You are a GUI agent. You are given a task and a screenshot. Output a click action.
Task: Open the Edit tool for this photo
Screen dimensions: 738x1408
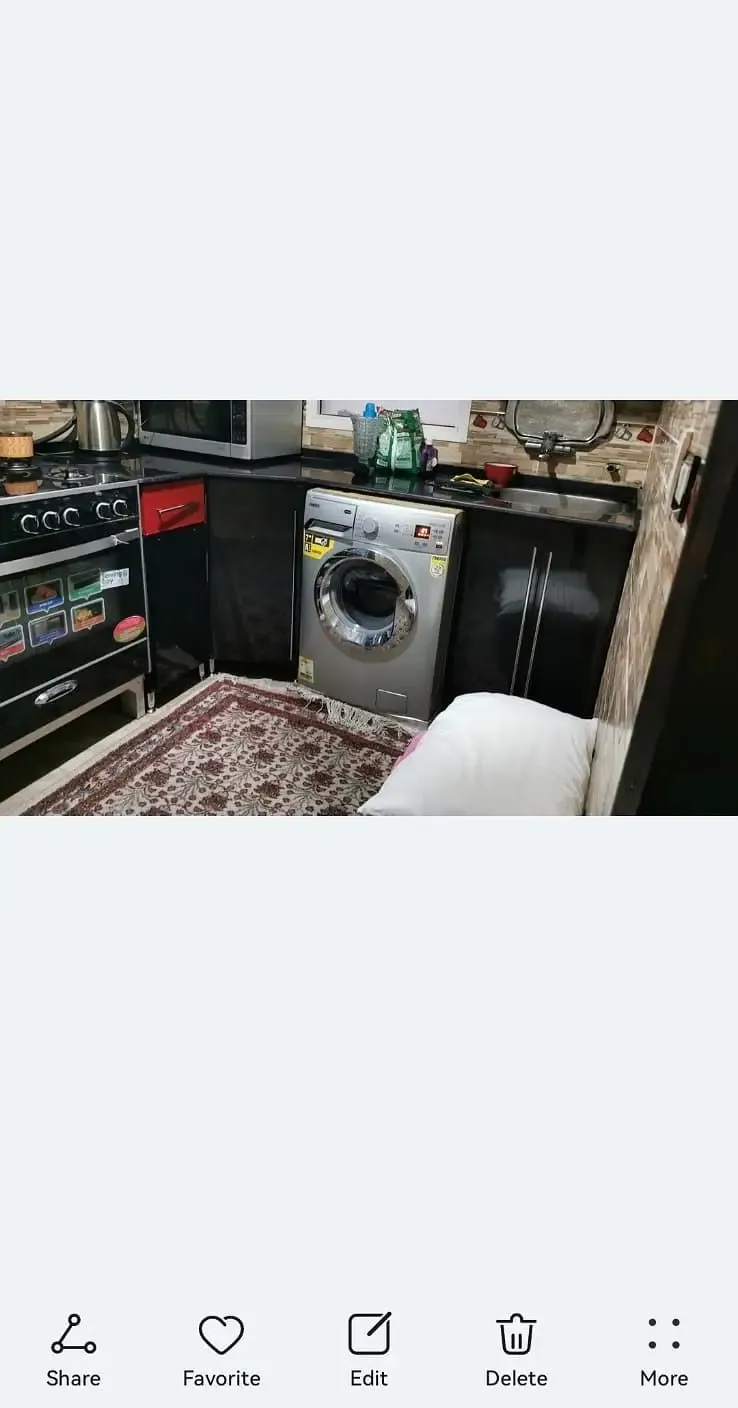(x=369, y=1351)
